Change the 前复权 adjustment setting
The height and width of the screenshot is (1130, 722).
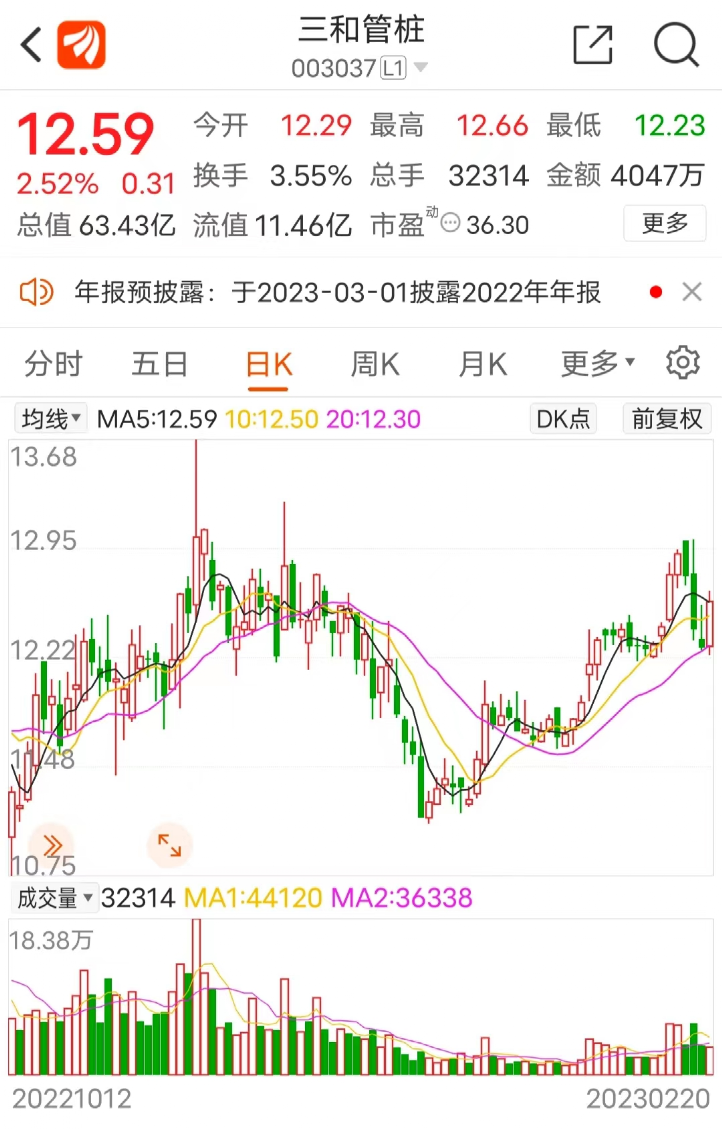click(667, 418)
